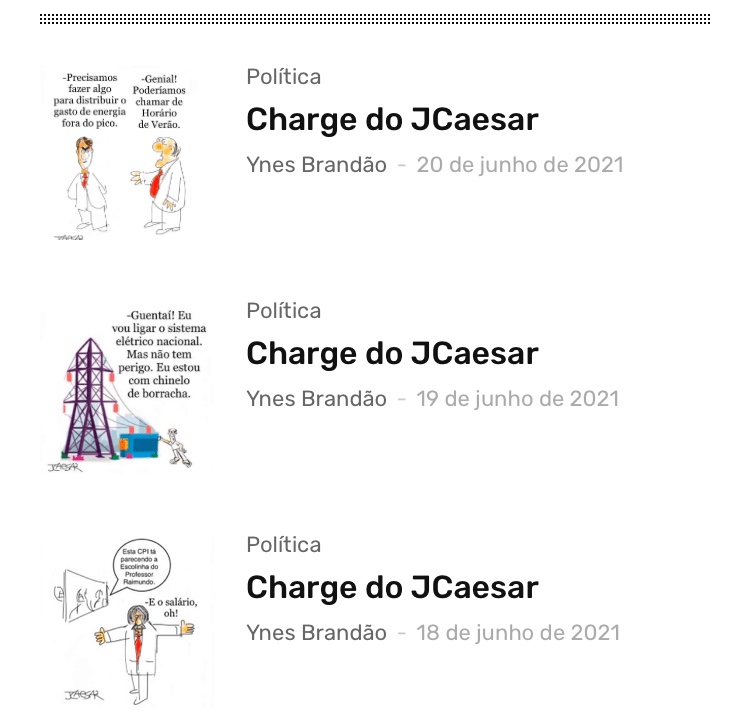Go to Política from the 18 de junho post
750x717 pixels.
(x=284, y=545)
